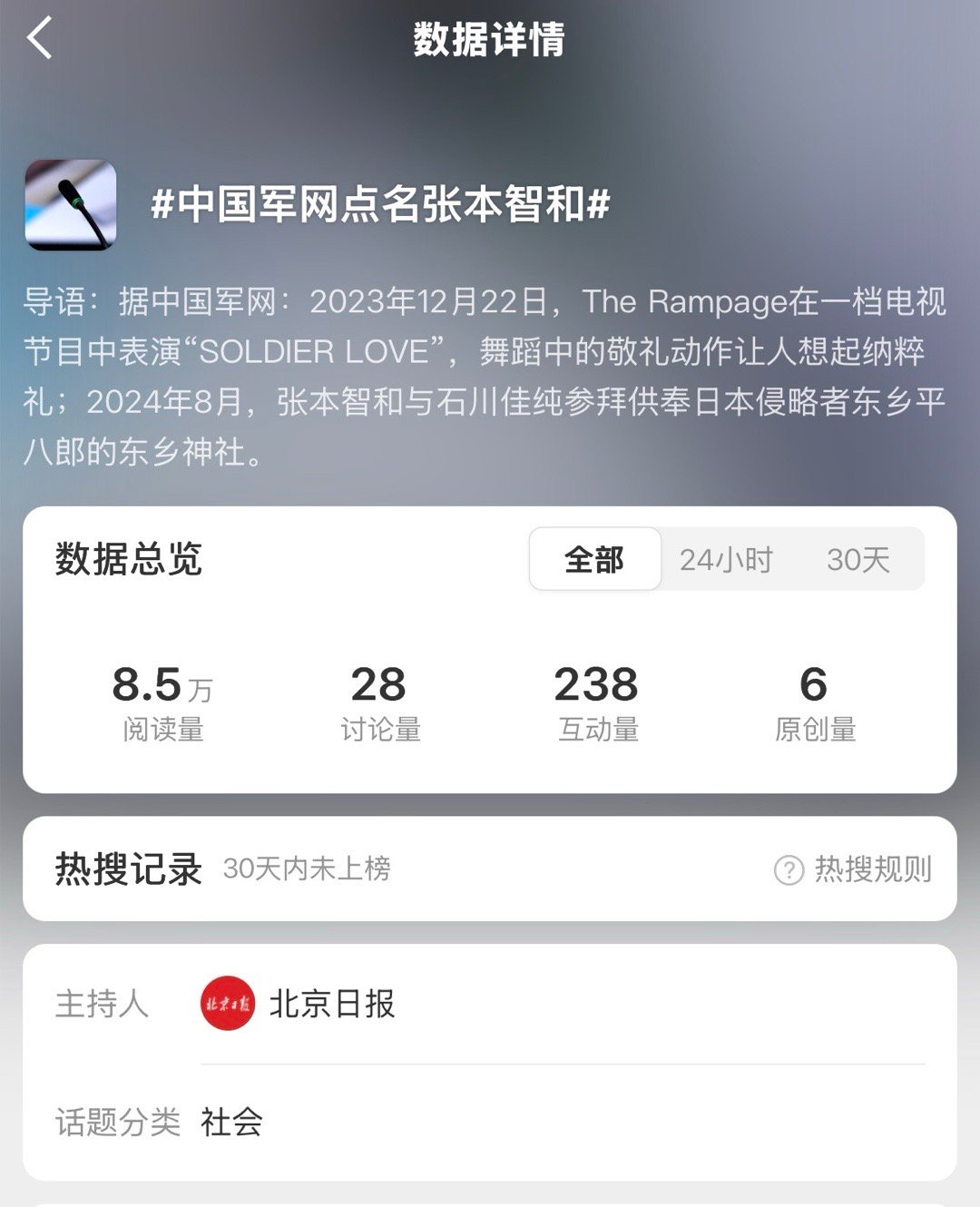The image size is (980, 1207).
Task: Click the 社会 topic category label
Action: click(x=233, y=1124)
